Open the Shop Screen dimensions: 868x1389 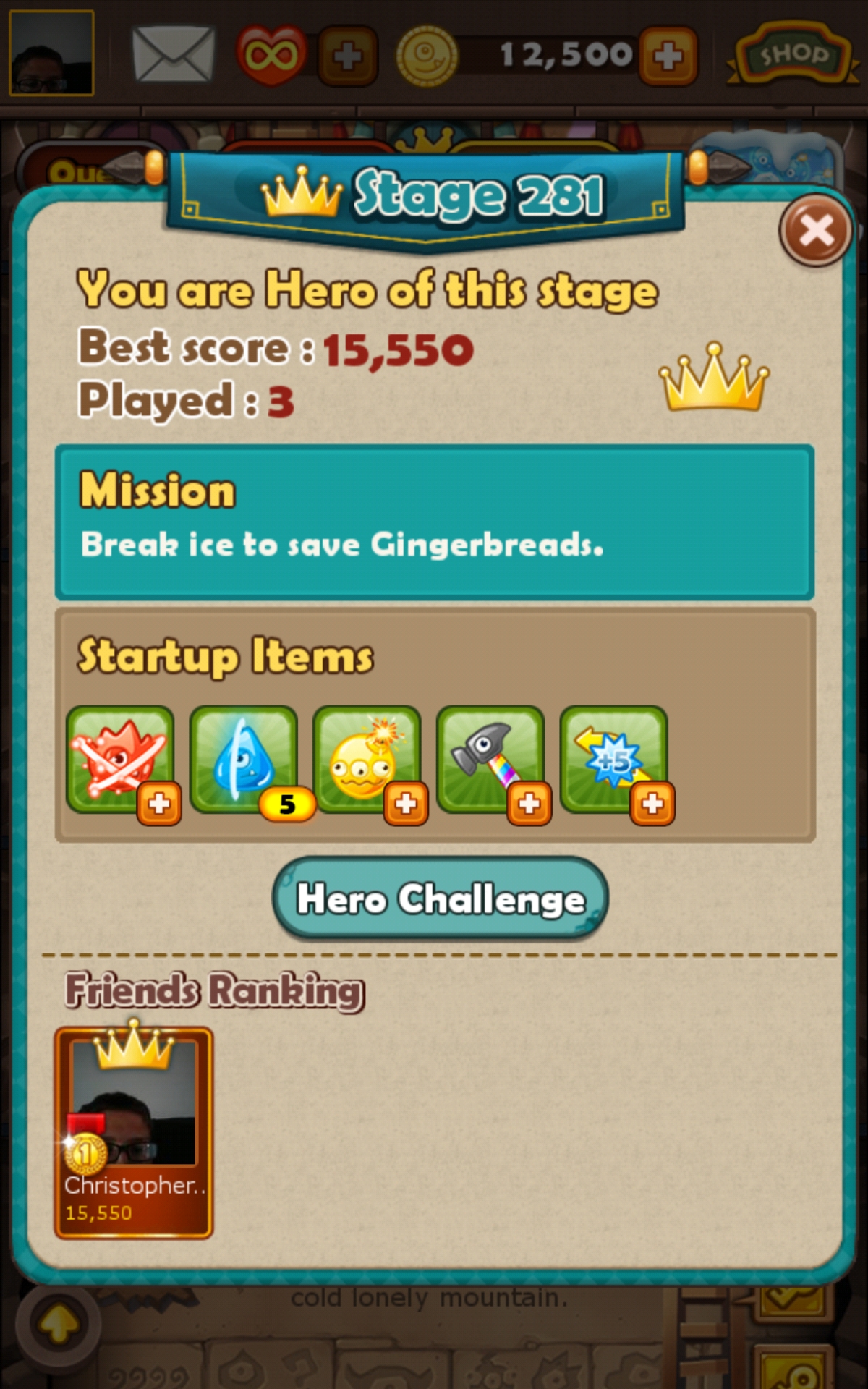(793, 54)
